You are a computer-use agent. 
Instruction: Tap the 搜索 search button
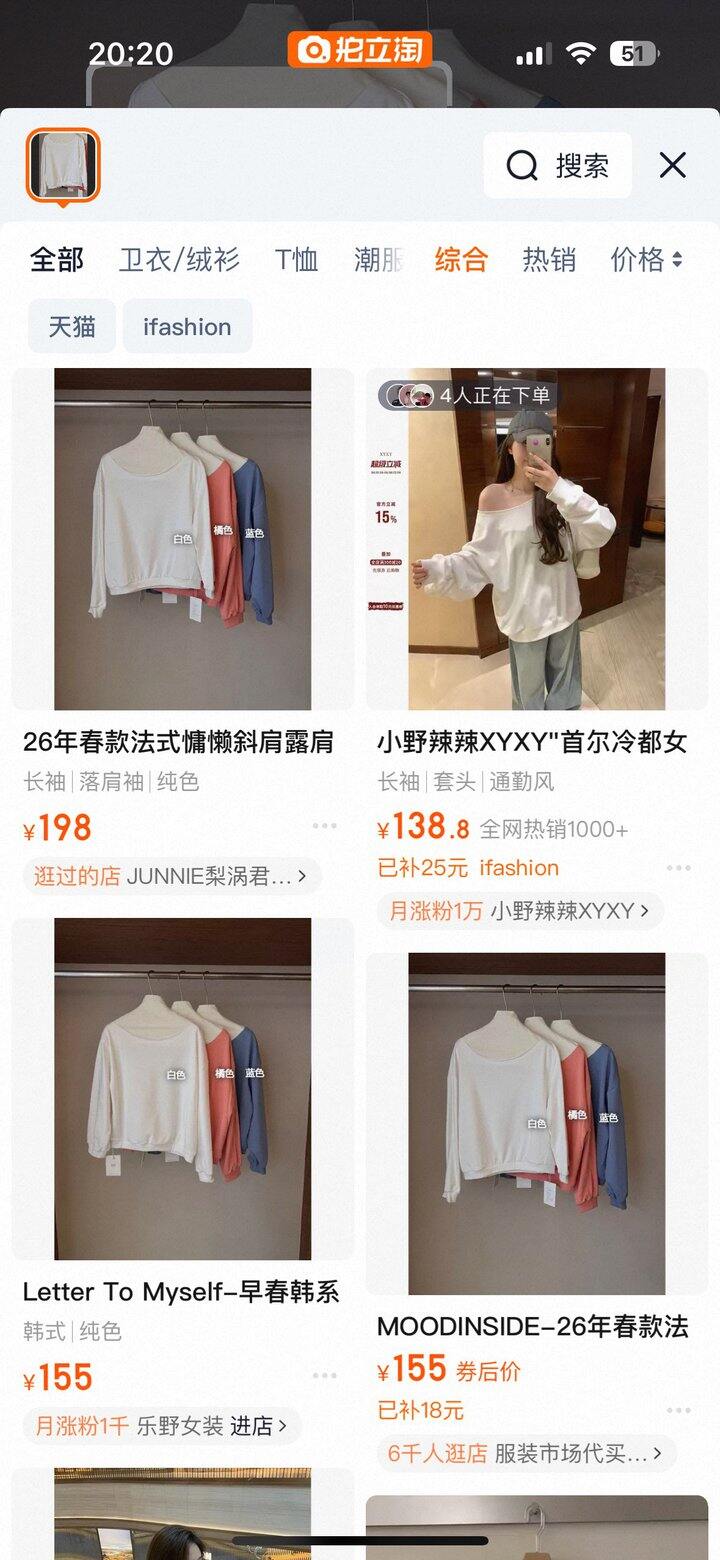pos(558,165)
